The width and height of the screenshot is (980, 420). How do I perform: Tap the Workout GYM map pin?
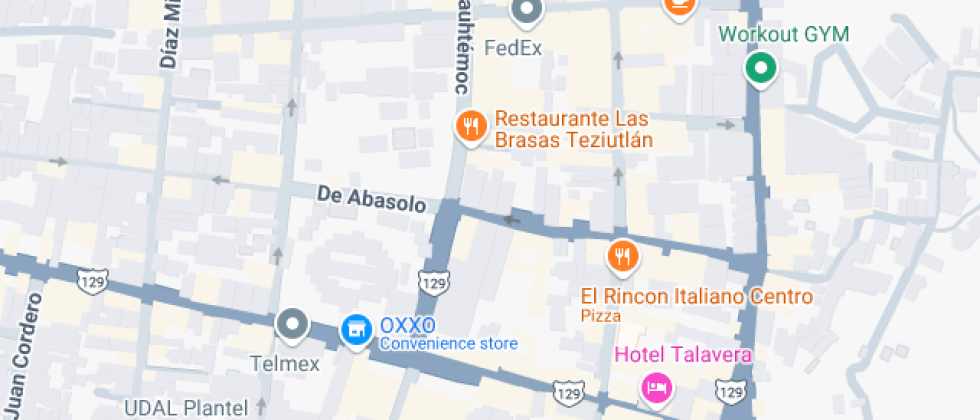tap(760, 68)
